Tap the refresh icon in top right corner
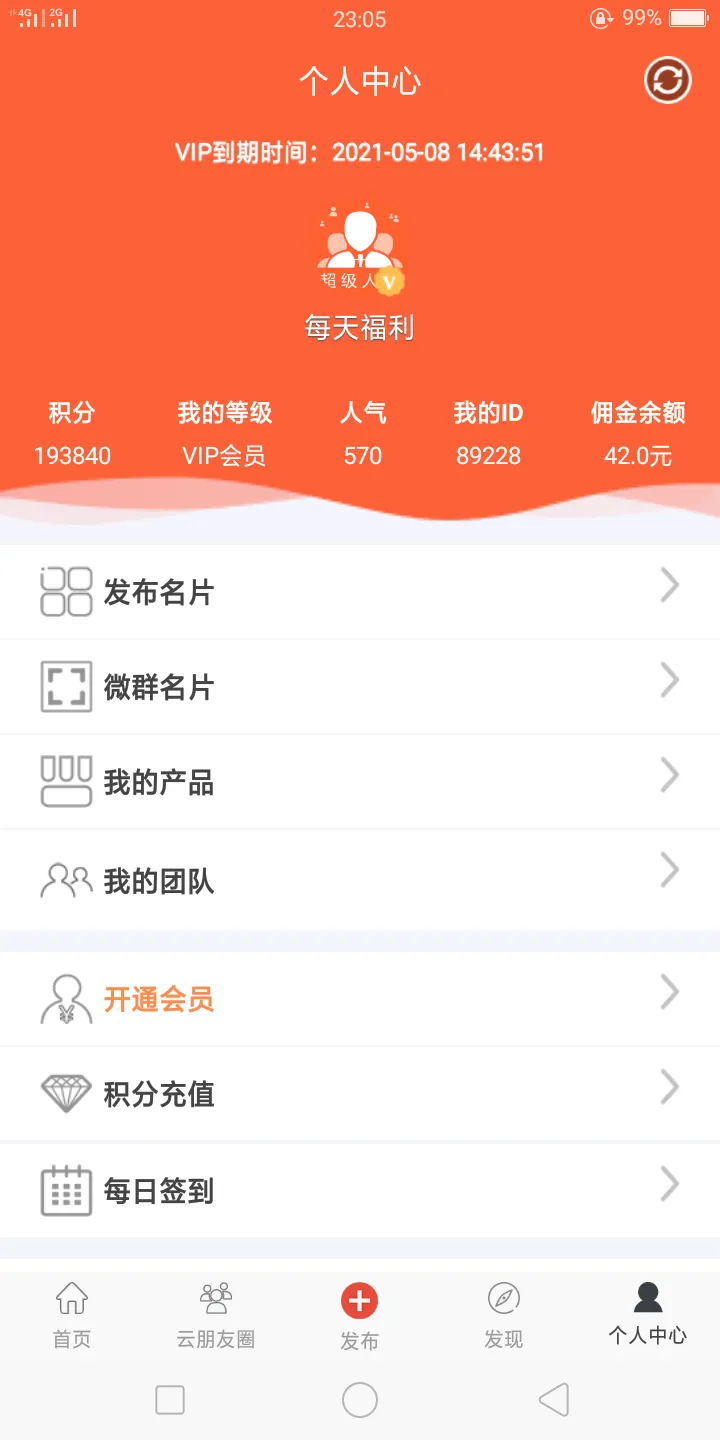720x1440 pixels. 665,81
